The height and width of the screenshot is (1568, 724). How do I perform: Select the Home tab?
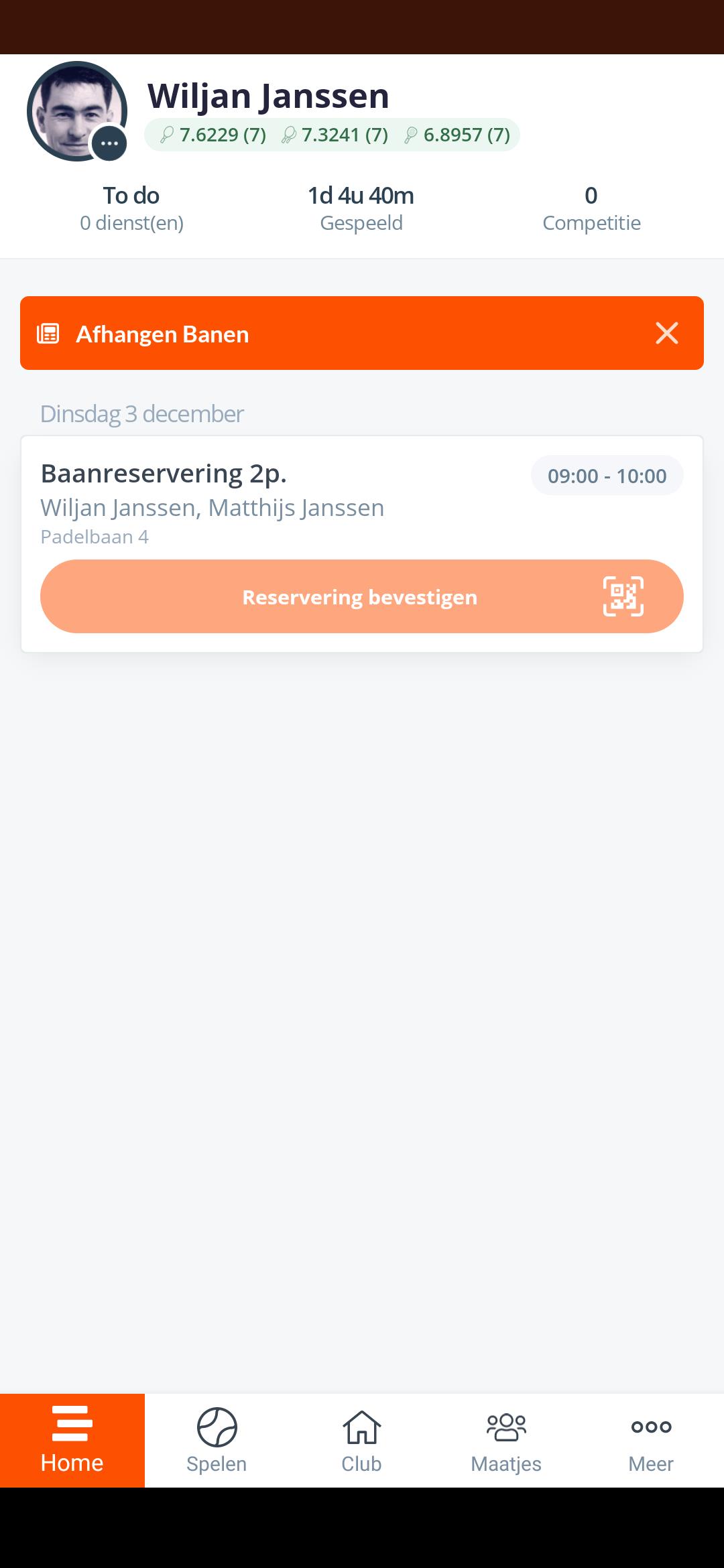pyautogui.click(x=72, y=1441)
